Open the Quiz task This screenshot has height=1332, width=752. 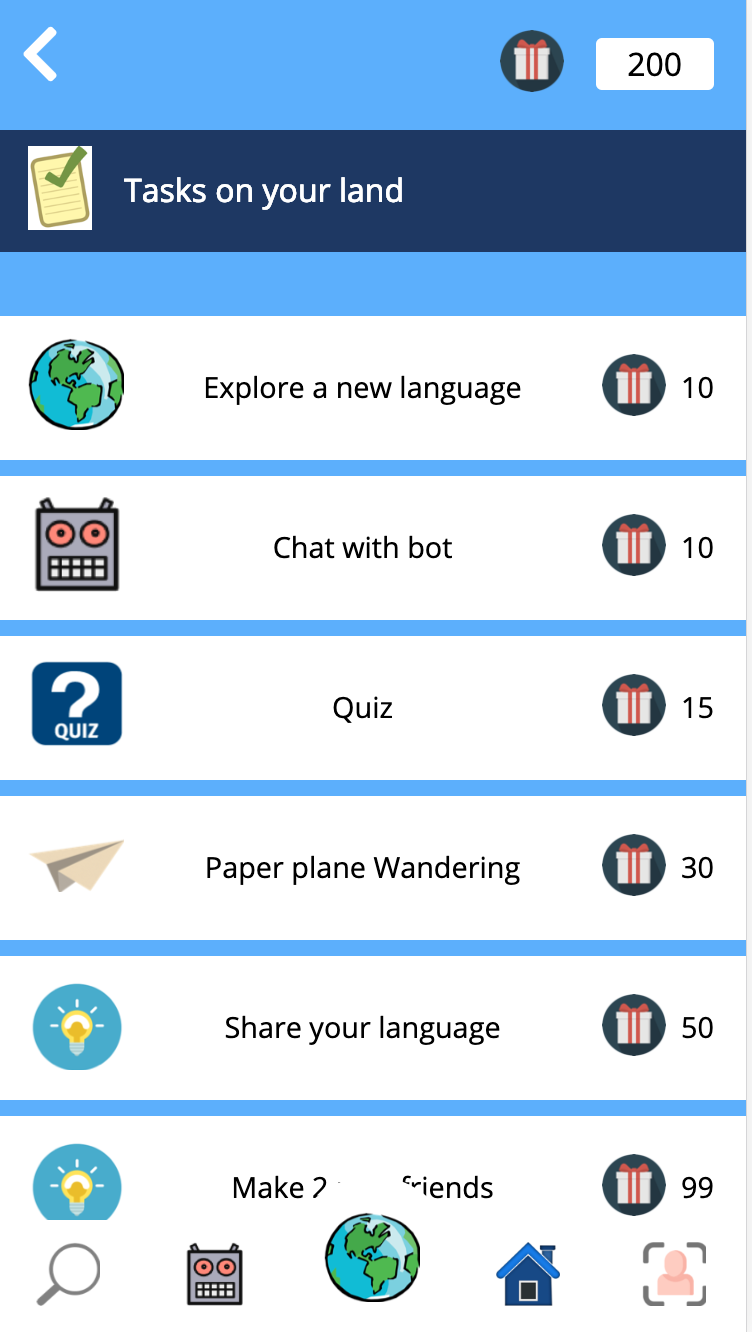click(373, 708)
